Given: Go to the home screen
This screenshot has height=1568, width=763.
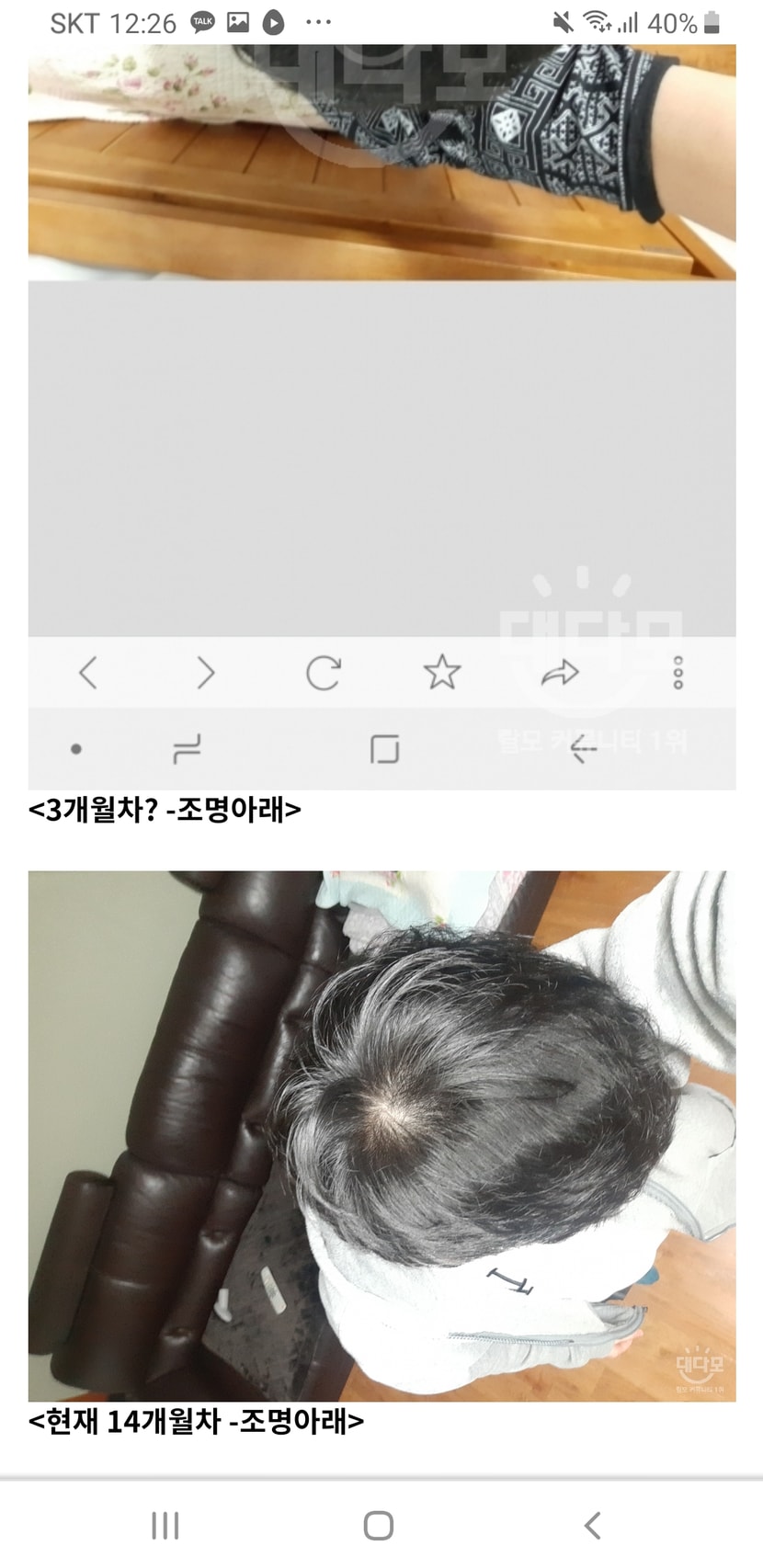Looking at the screenshot, I should [x=379, y=1526].
